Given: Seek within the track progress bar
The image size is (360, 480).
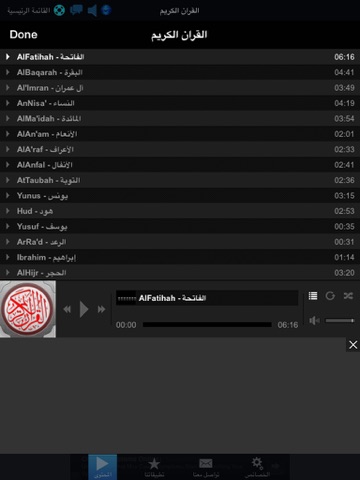Looking at the screenshot, I should [x=207, y=325].
